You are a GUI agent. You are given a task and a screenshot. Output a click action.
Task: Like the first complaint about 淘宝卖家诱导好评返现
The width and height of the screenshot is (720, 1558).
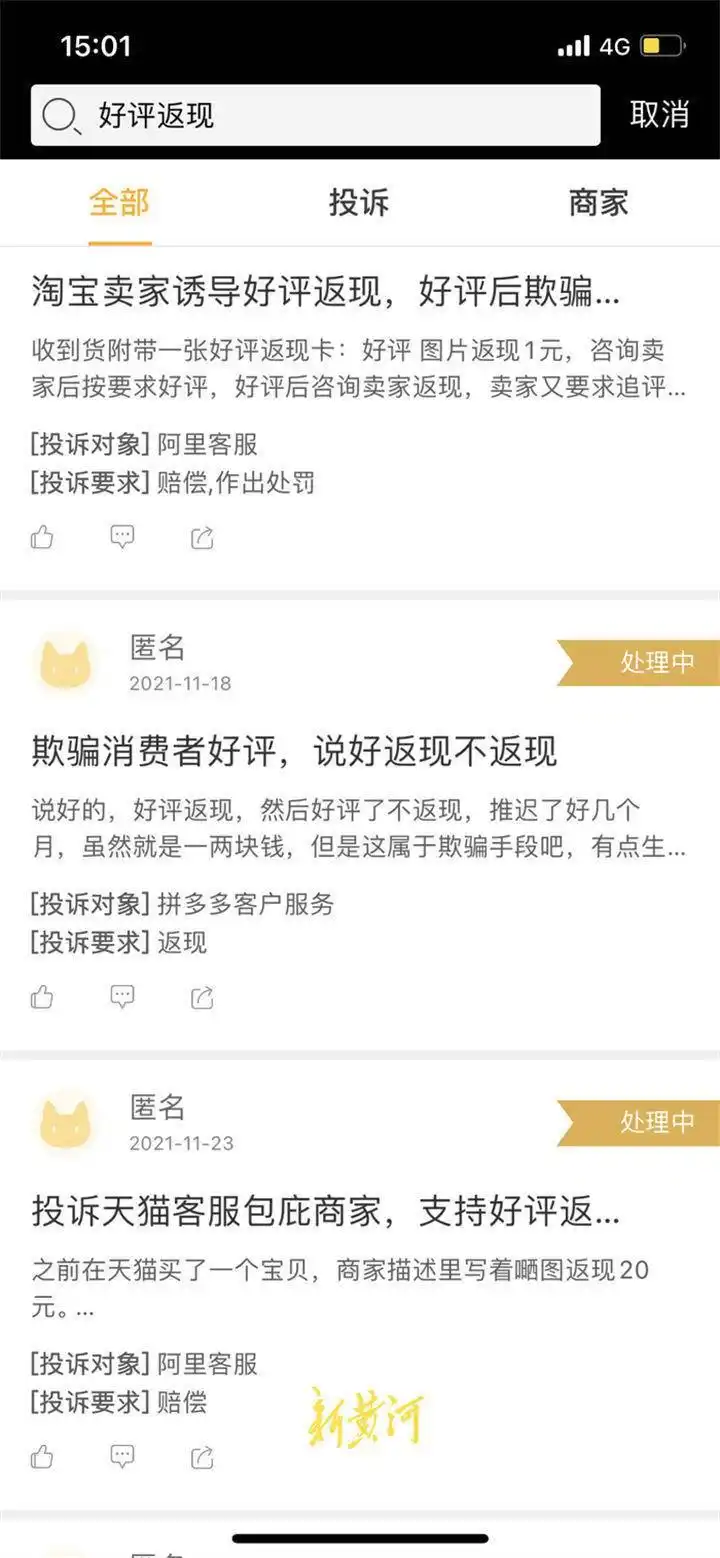point(42,537)
